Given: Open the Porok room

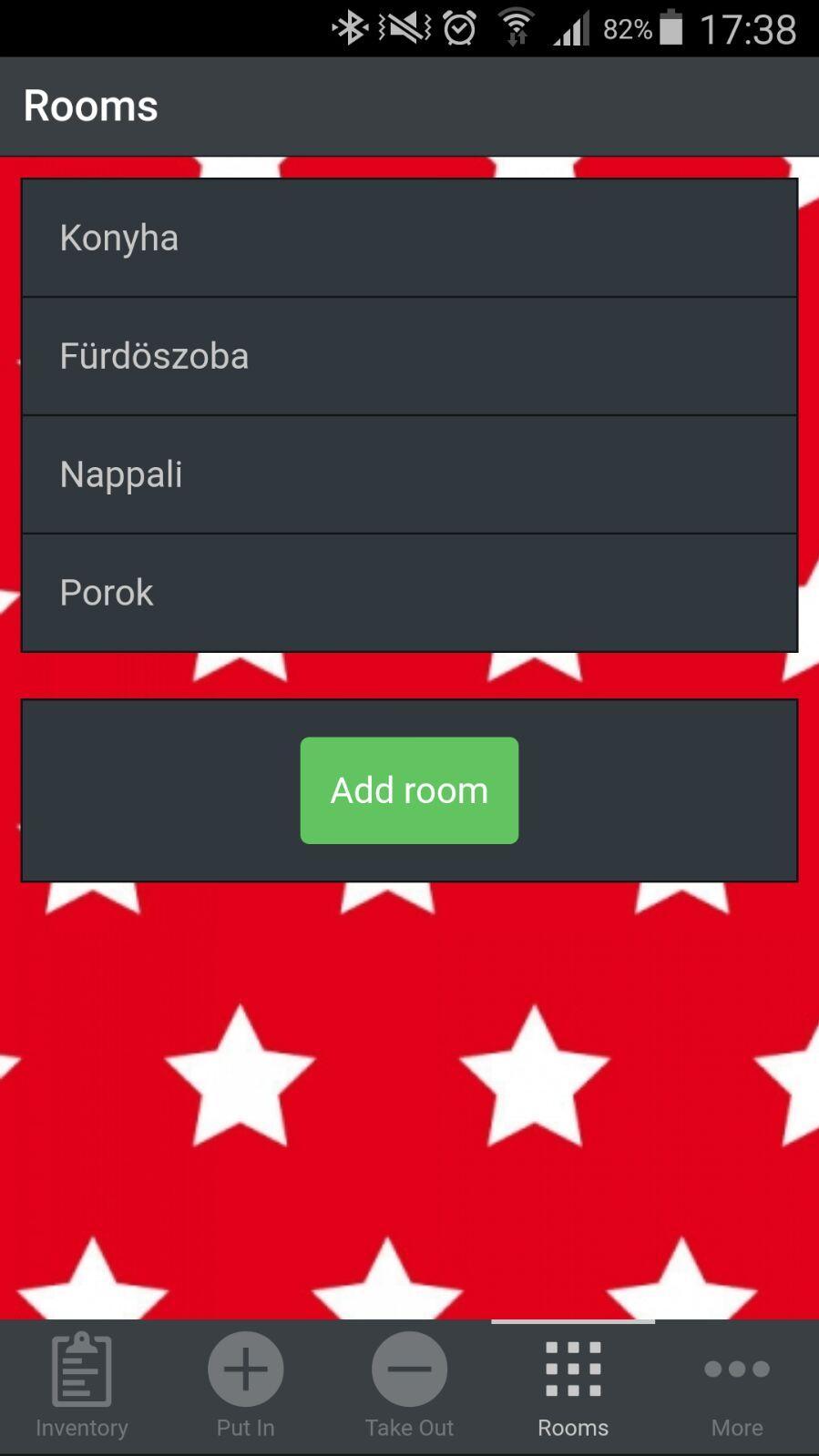Looking at the screenshot, I should [x=409, y=593].
